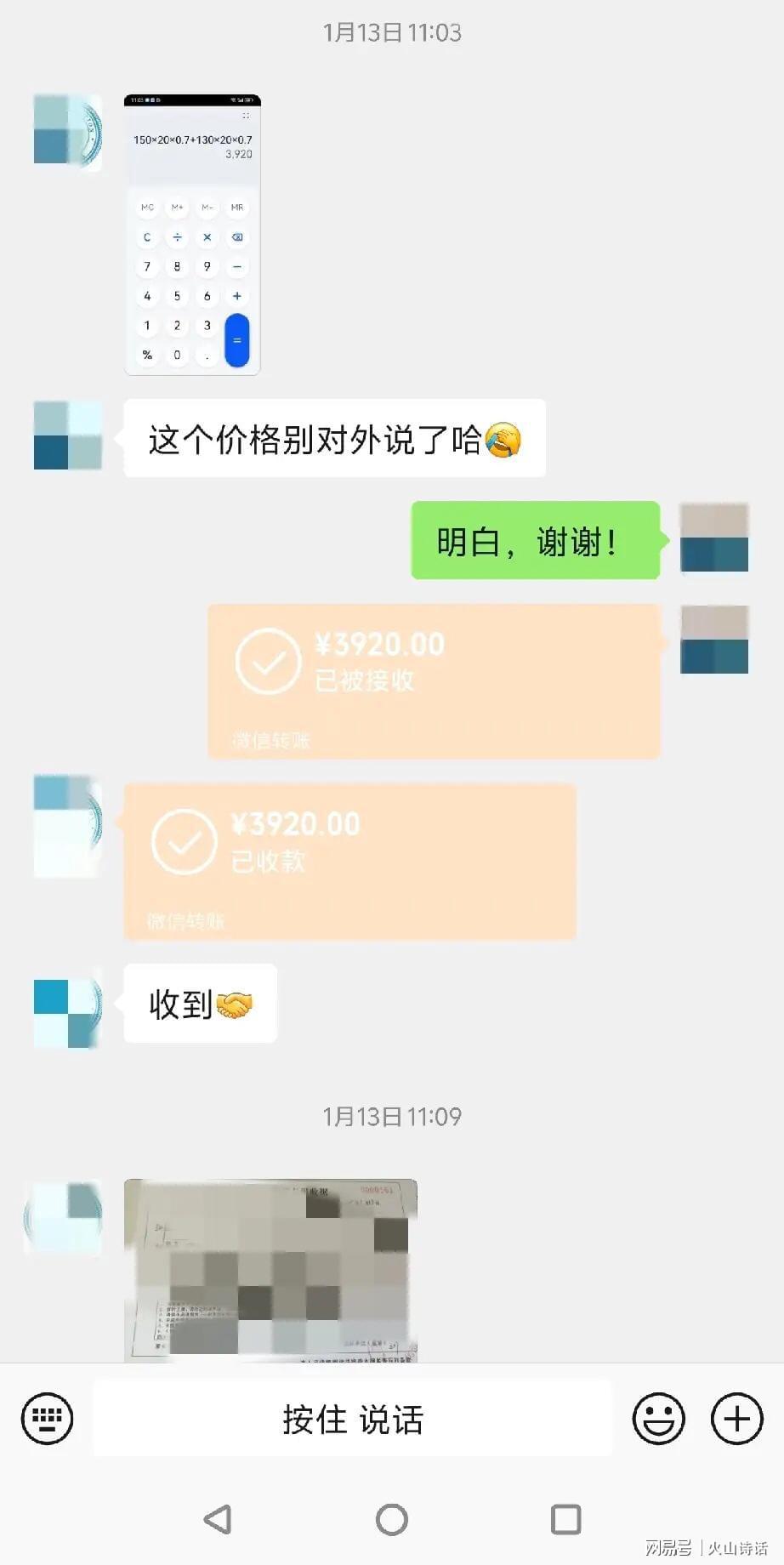Open the calculator screenshot image
784x1565 pixels.
192,235
